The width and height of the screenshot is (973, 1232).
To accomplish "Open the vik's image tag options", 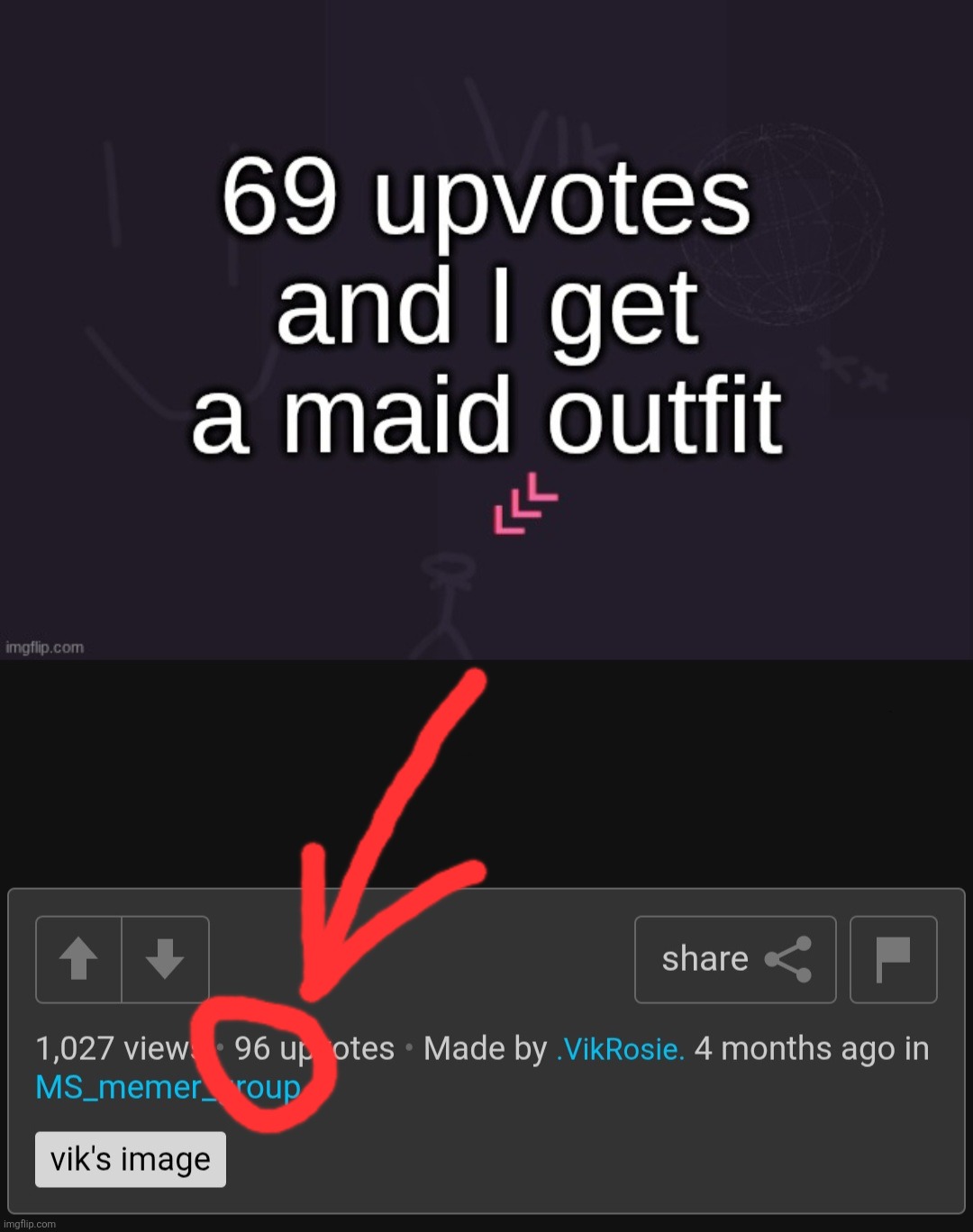I will point(129,1159).
